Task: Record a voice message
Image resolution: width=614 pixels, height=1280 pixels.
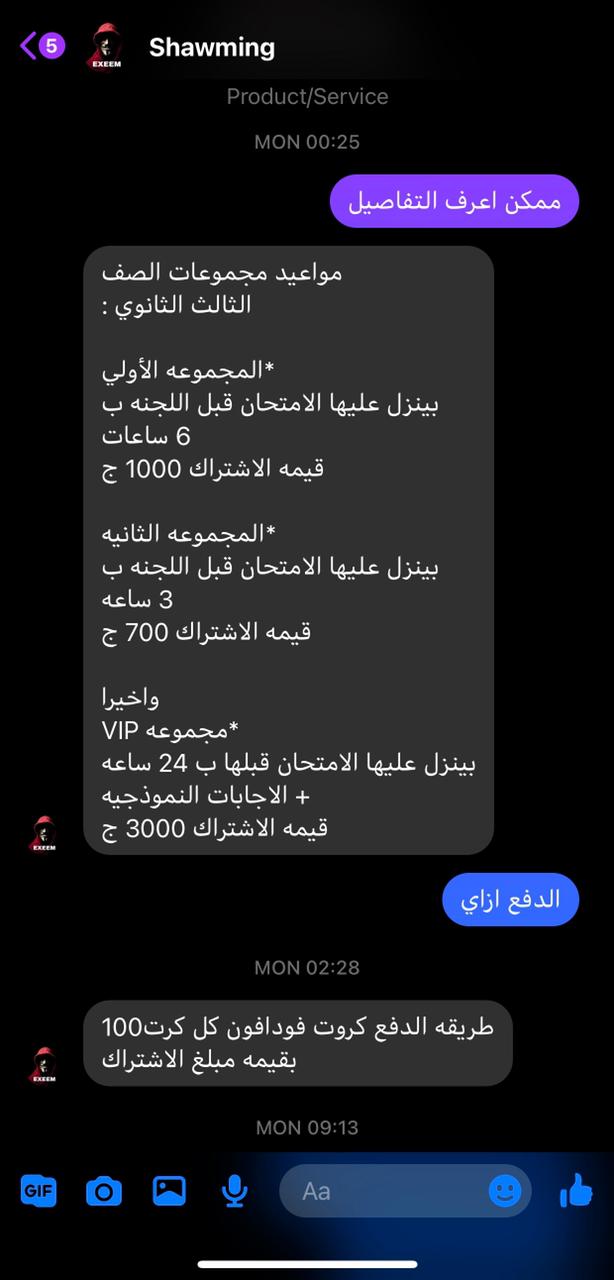Action: [234, 1190]
